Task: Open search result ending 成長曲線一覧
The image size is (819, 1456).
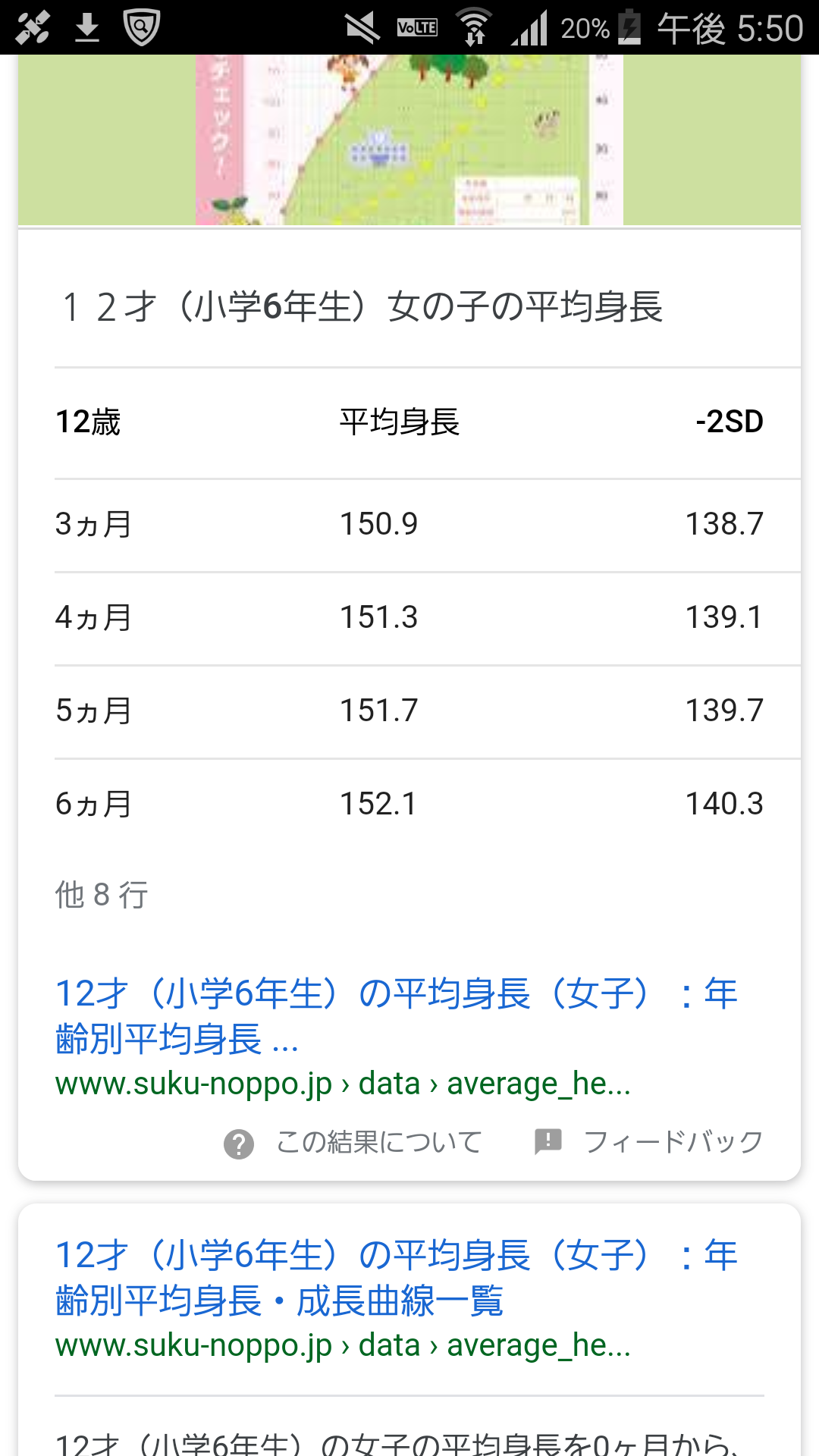Action: pos(396,1278)
